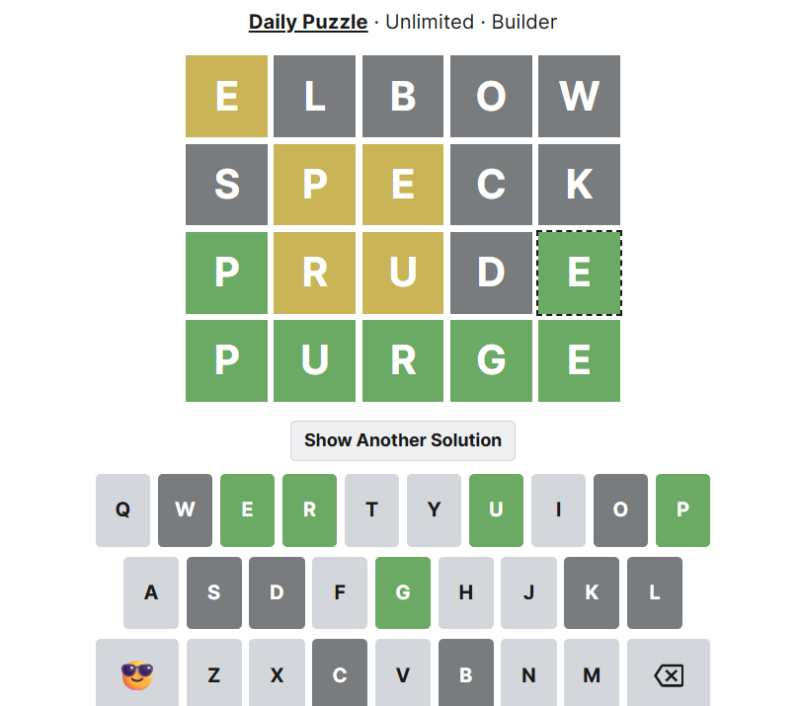Tap the letter F key

[x=340, y=593]
